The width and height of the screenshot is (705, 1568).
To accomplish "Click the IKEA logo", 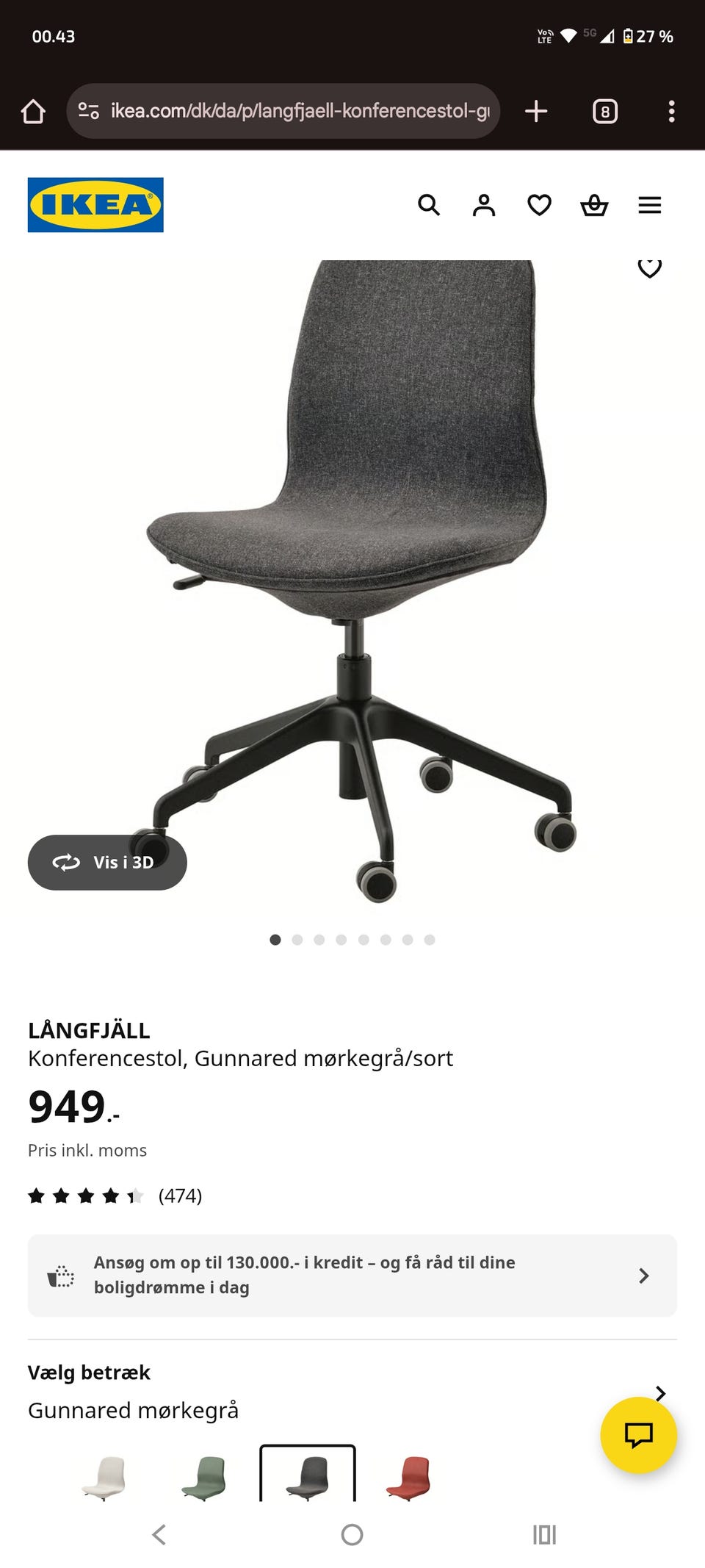I will (x=94, y=205).
